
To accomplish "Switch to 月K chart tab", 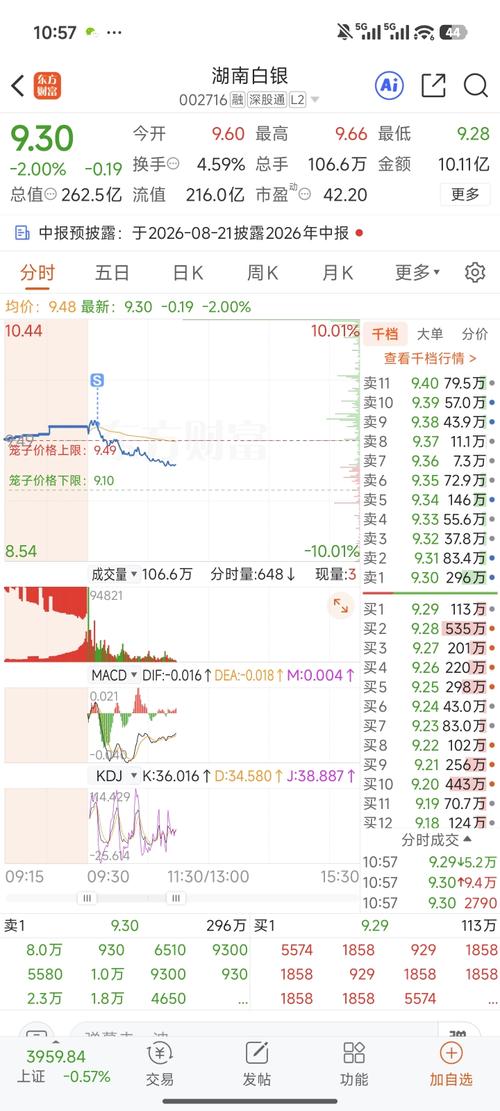I will (x=337, y=272).
